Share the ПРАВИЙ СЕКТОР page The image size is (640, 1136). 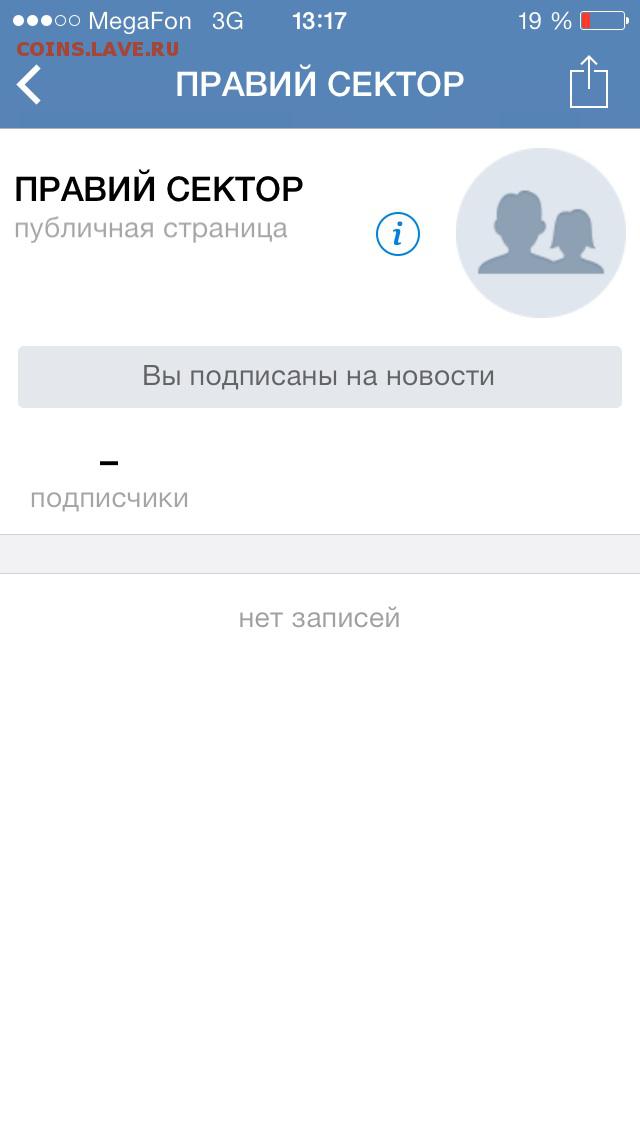coord(589,82)
